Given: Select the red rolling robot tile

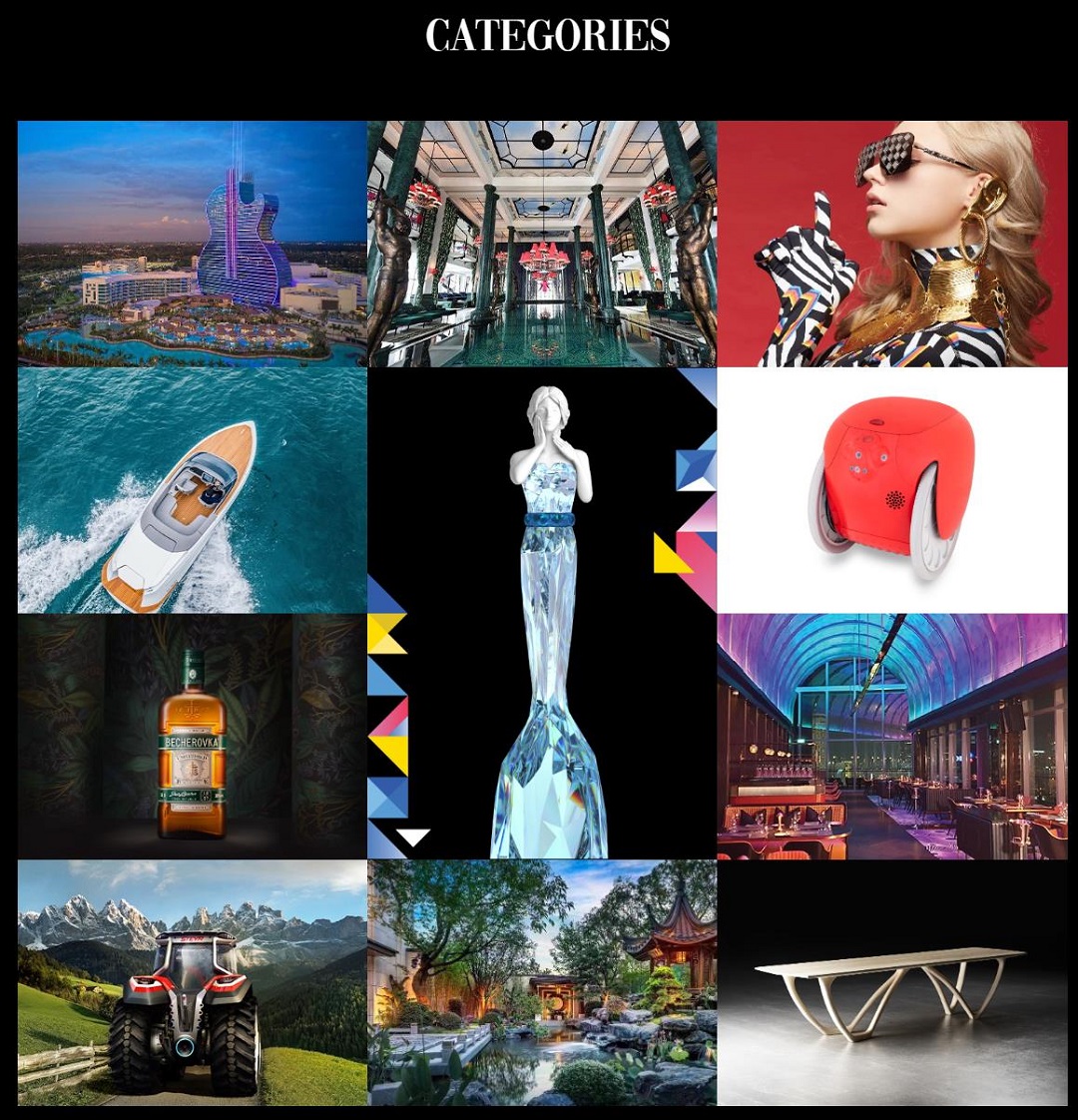Looking at the screenshot, I should coord(892,490).
